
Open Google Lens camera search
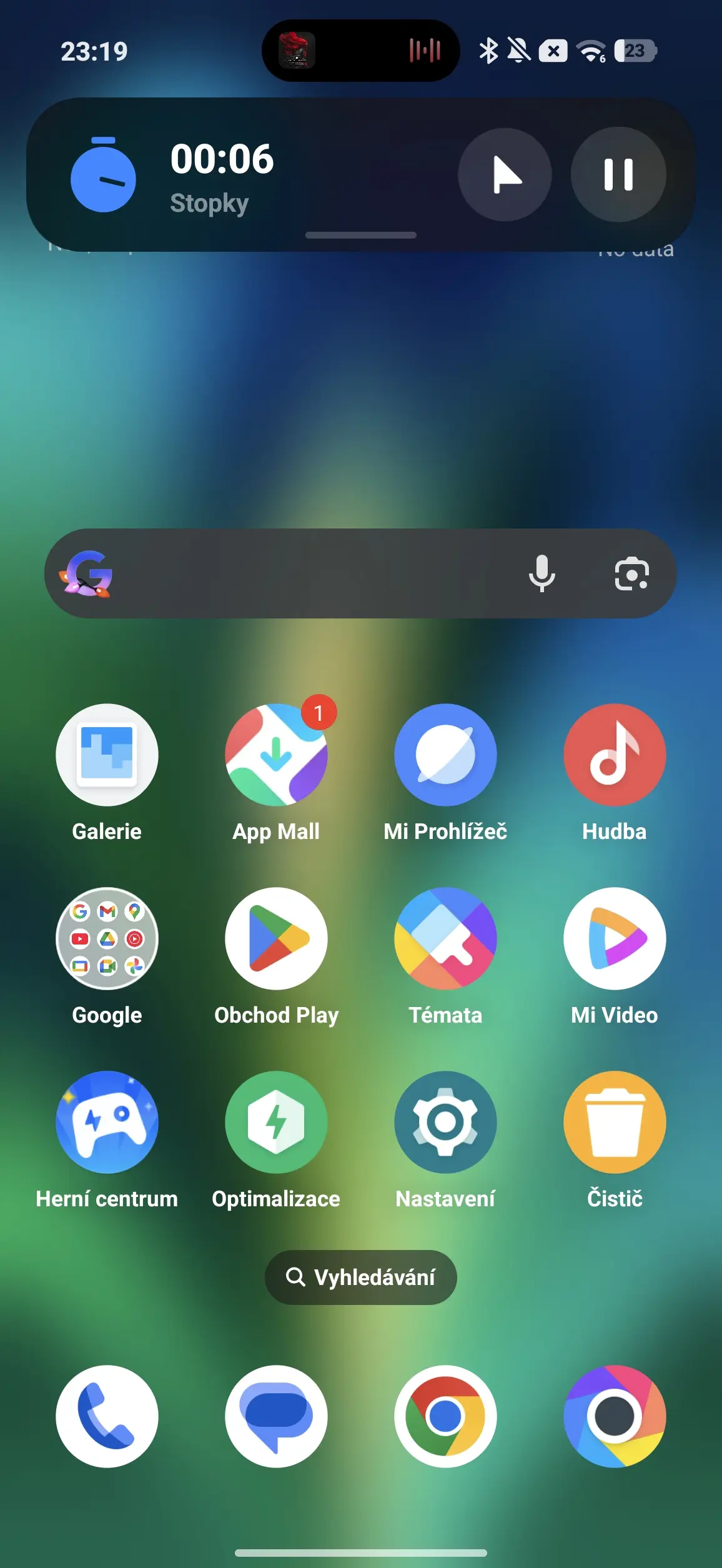631,573
